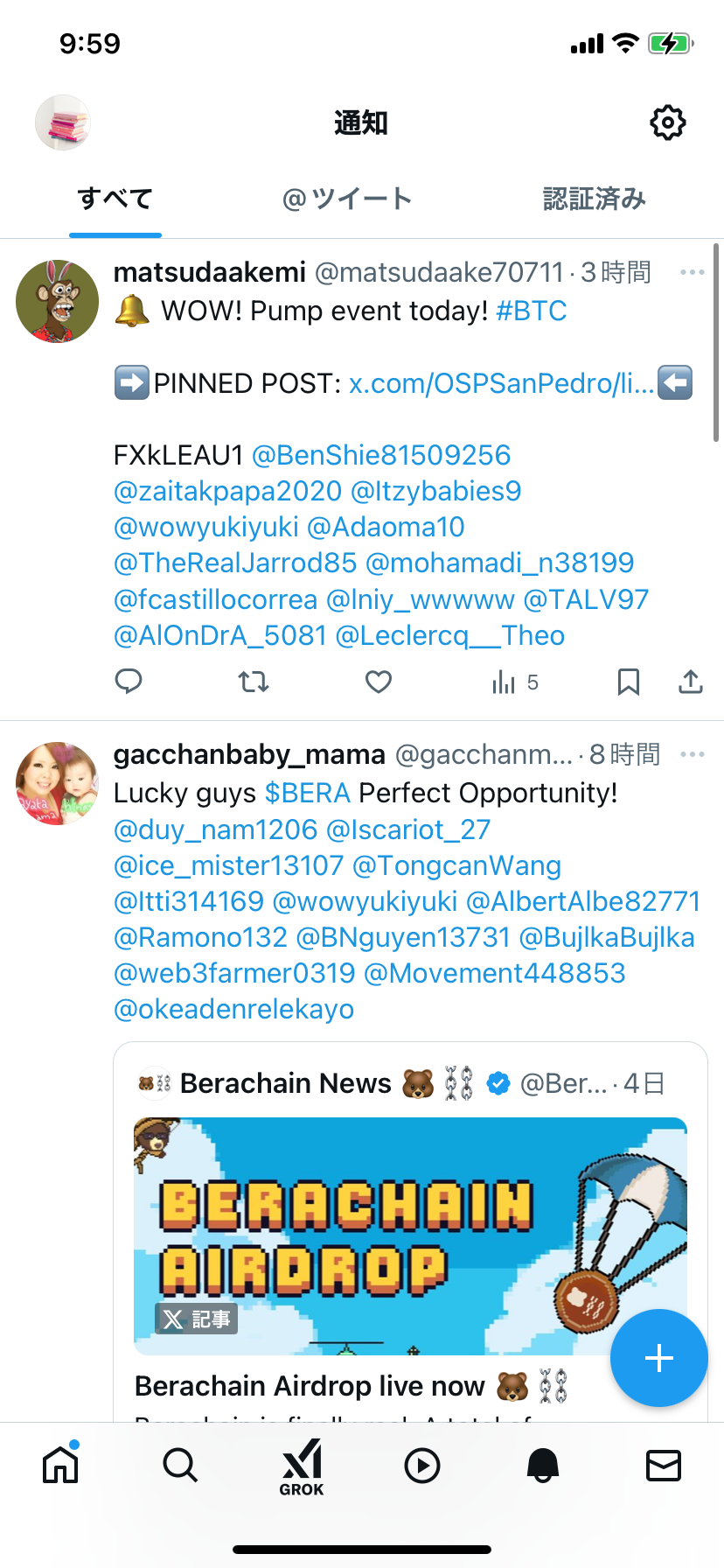Open matsudaakemi's profile picture
The width and height of the screenshot is (724, 1568).
tap(58, 301)
